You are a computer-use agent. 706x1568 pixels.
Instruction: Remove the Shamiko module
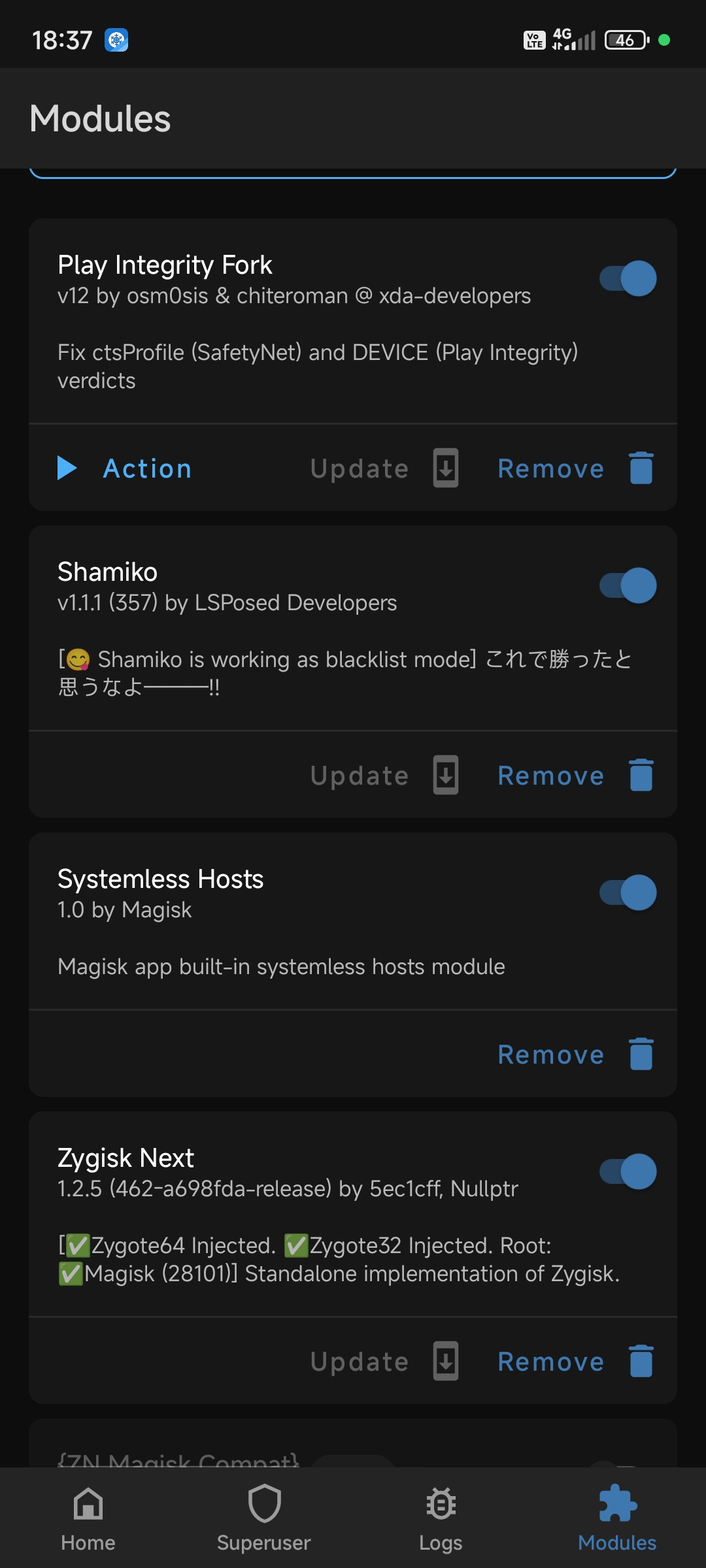576,776
